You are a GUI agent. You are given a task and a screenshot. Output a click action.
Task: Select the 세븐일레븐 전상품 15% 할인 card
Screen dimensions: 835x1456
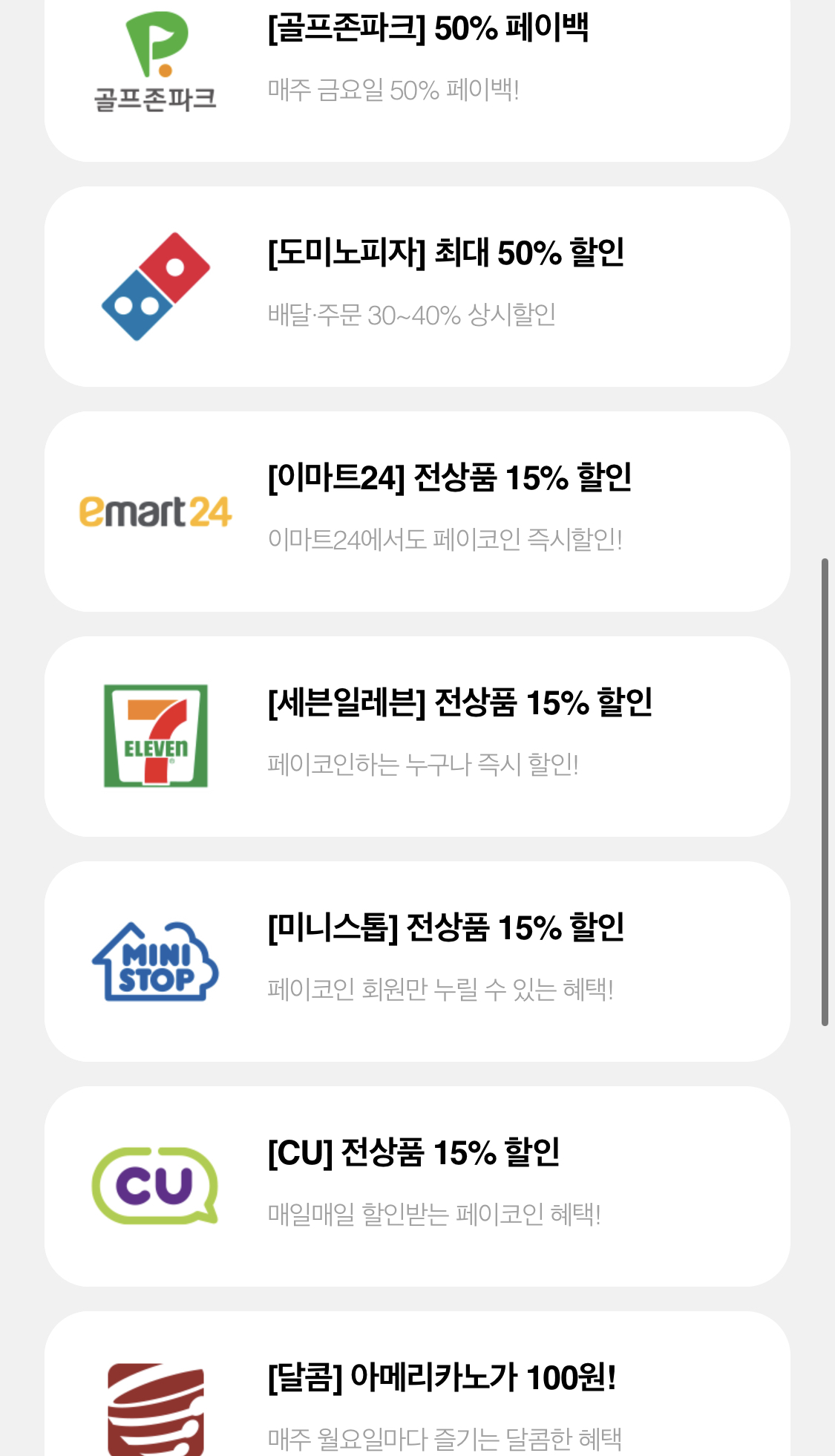point(417,737)
